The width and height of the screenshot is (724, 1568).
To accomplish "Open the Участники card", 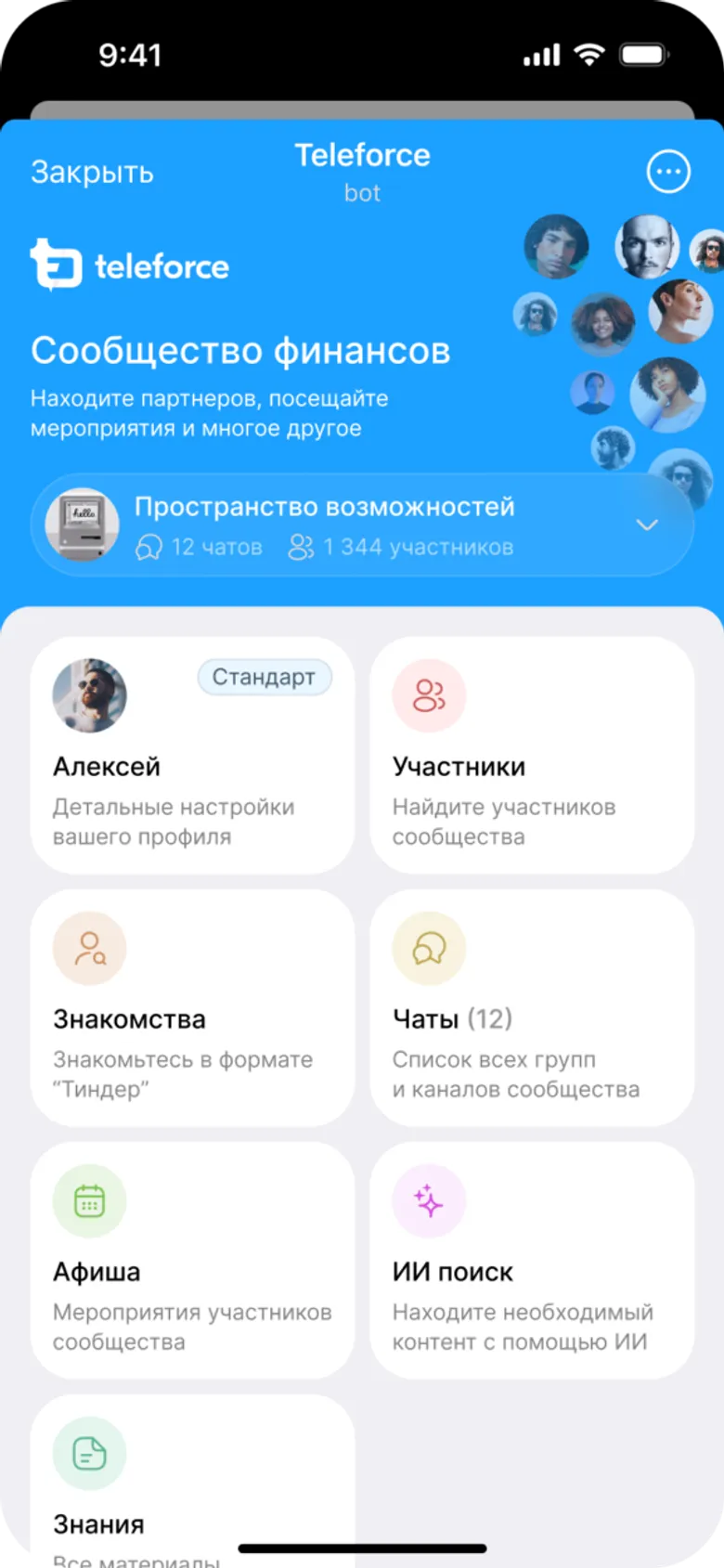I will pos(532,755).
